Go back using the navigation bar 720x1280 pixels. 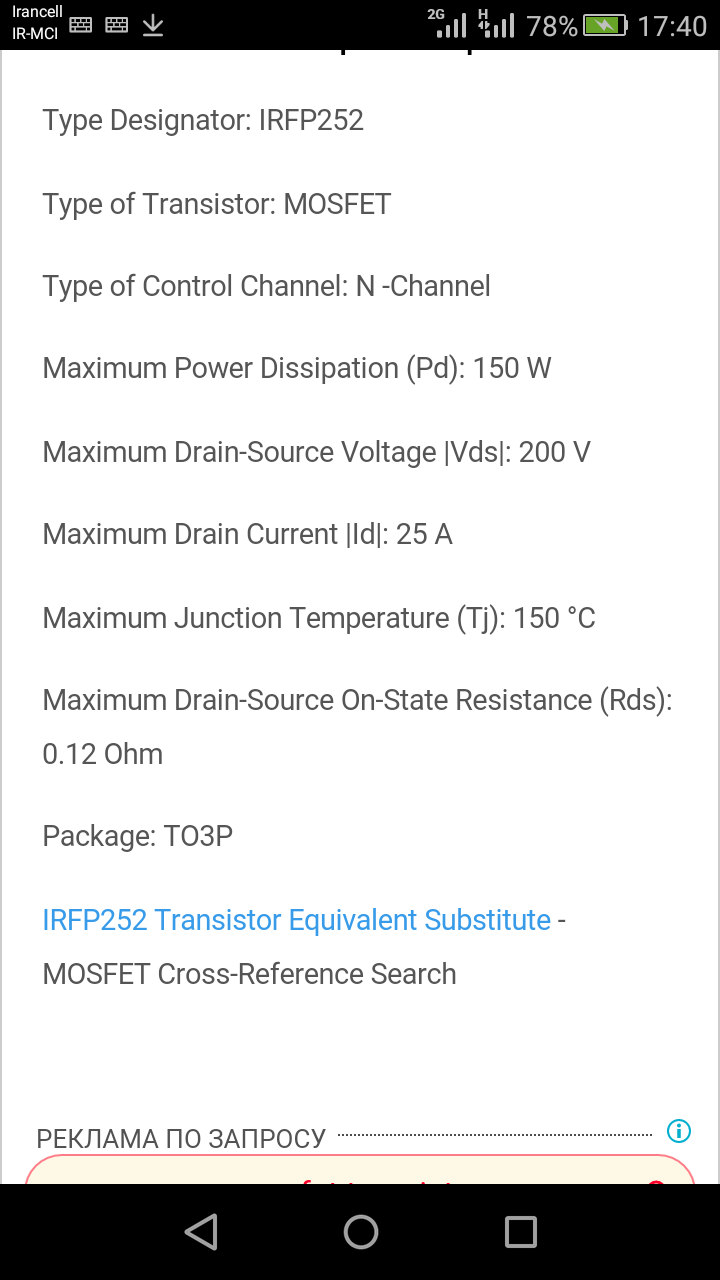202,1232
